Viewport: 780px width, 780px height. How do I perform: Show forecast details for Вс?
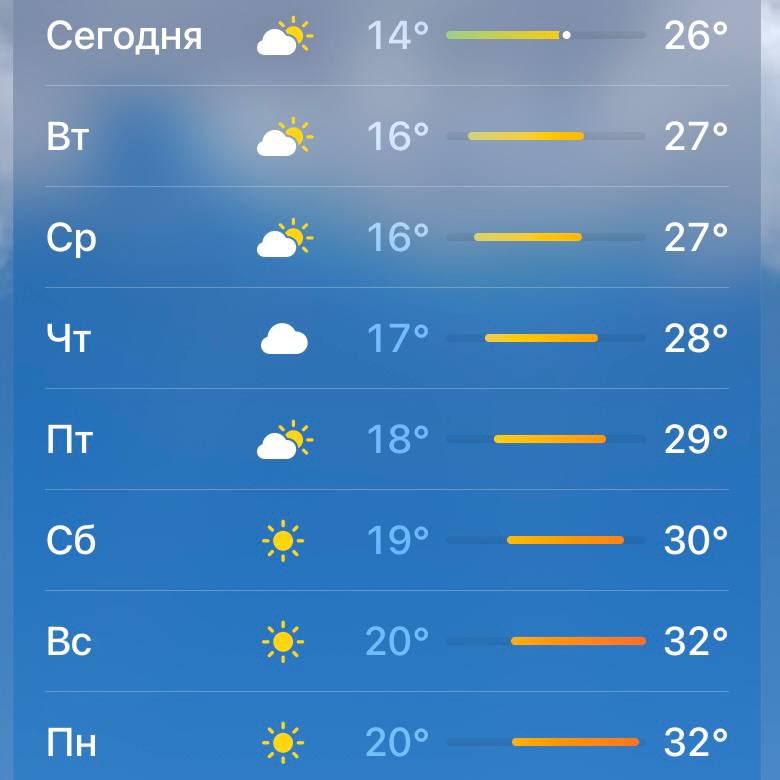[388, 641]
